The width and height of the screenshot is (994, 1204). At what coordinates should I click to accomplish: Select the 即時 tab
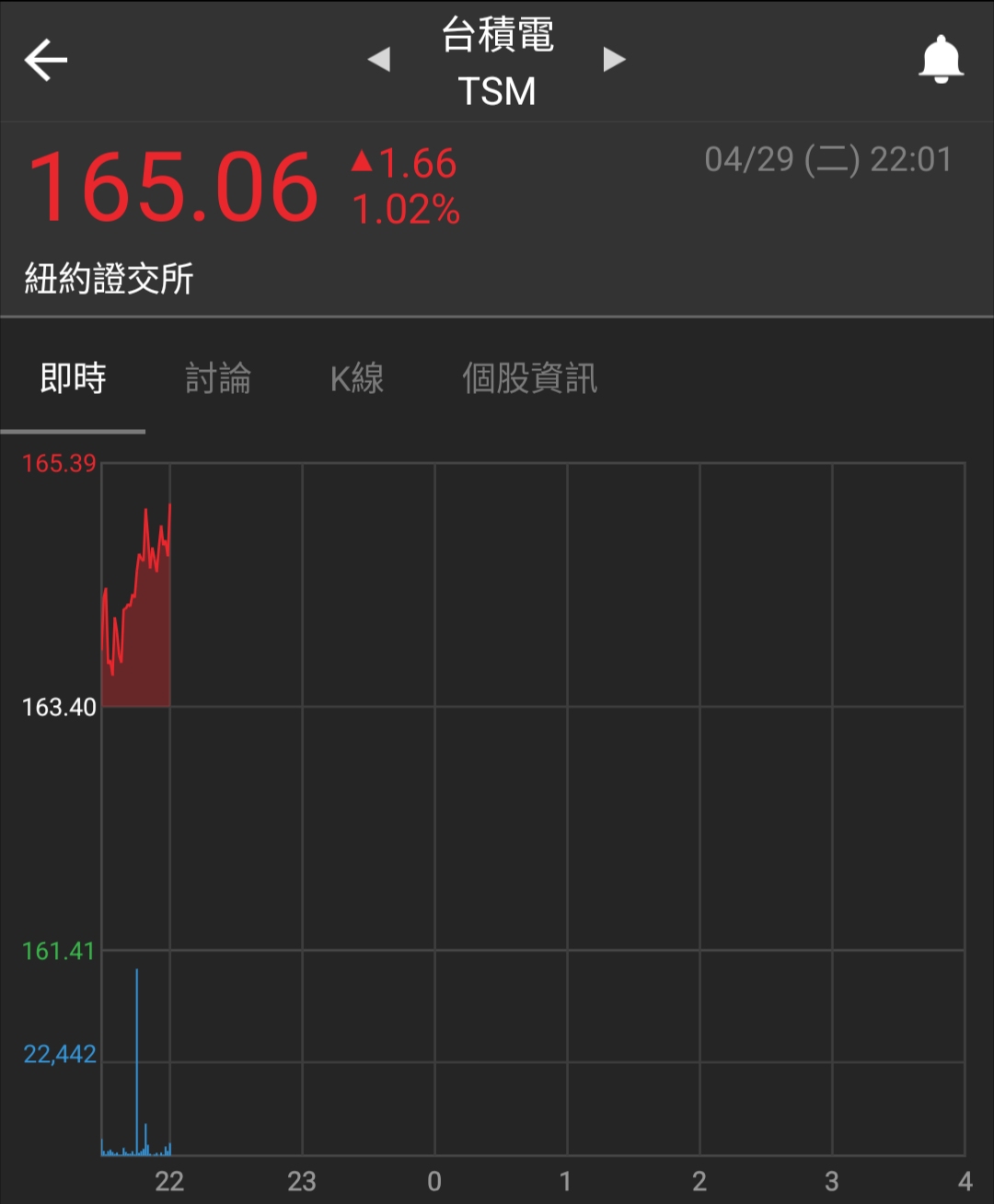point(74,378)
